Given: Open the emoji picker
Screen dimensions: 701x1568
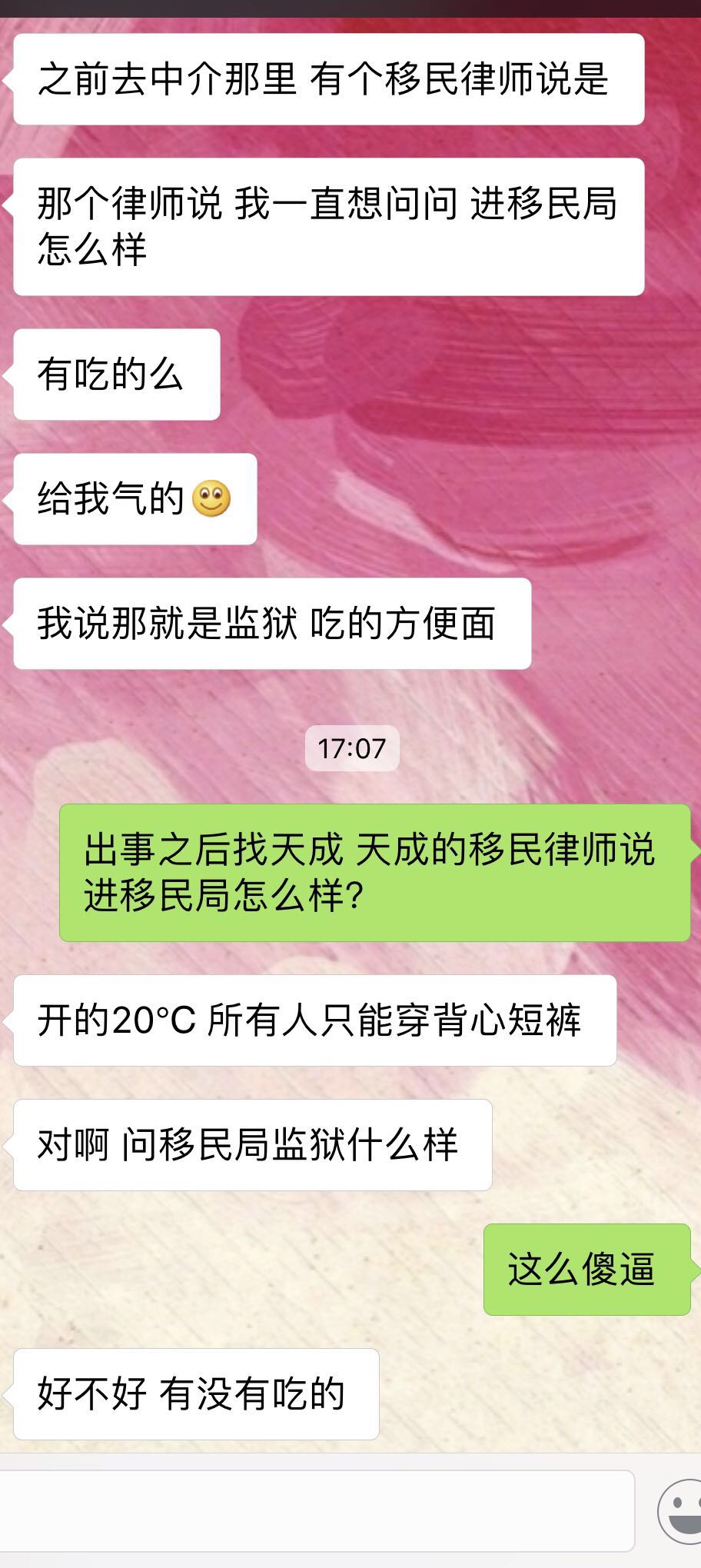Looking at the screenshot, I should [x=681, y=1511].
